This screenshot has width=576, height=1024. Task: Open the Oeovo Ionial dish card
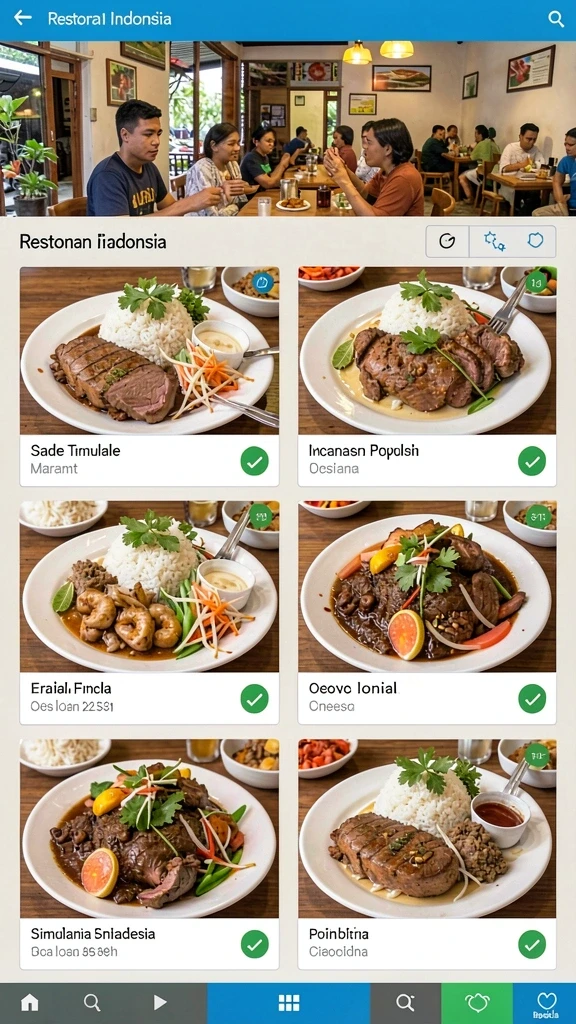click(x=427, y=613)
